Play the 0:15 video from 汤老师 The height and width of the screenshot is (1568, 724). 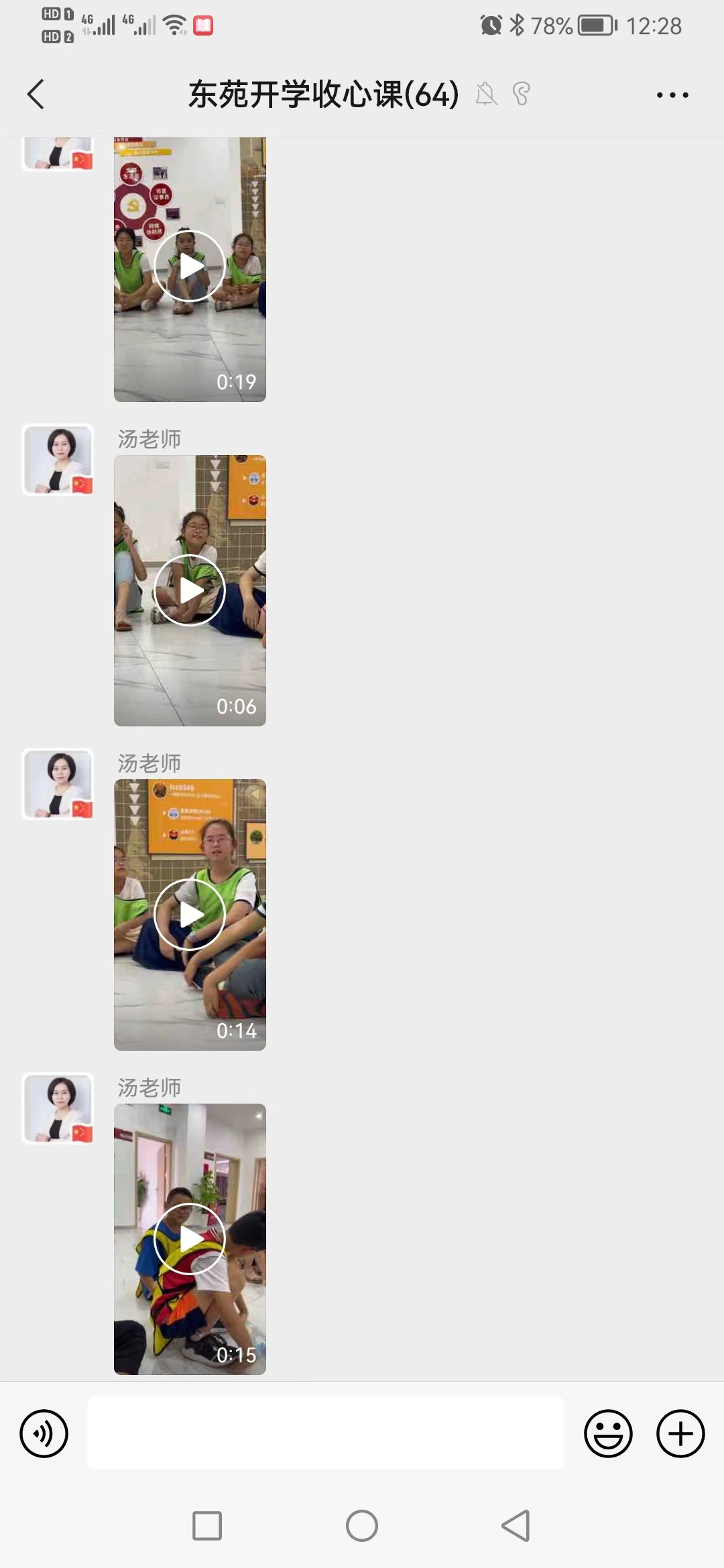(x=190, y=1239)
